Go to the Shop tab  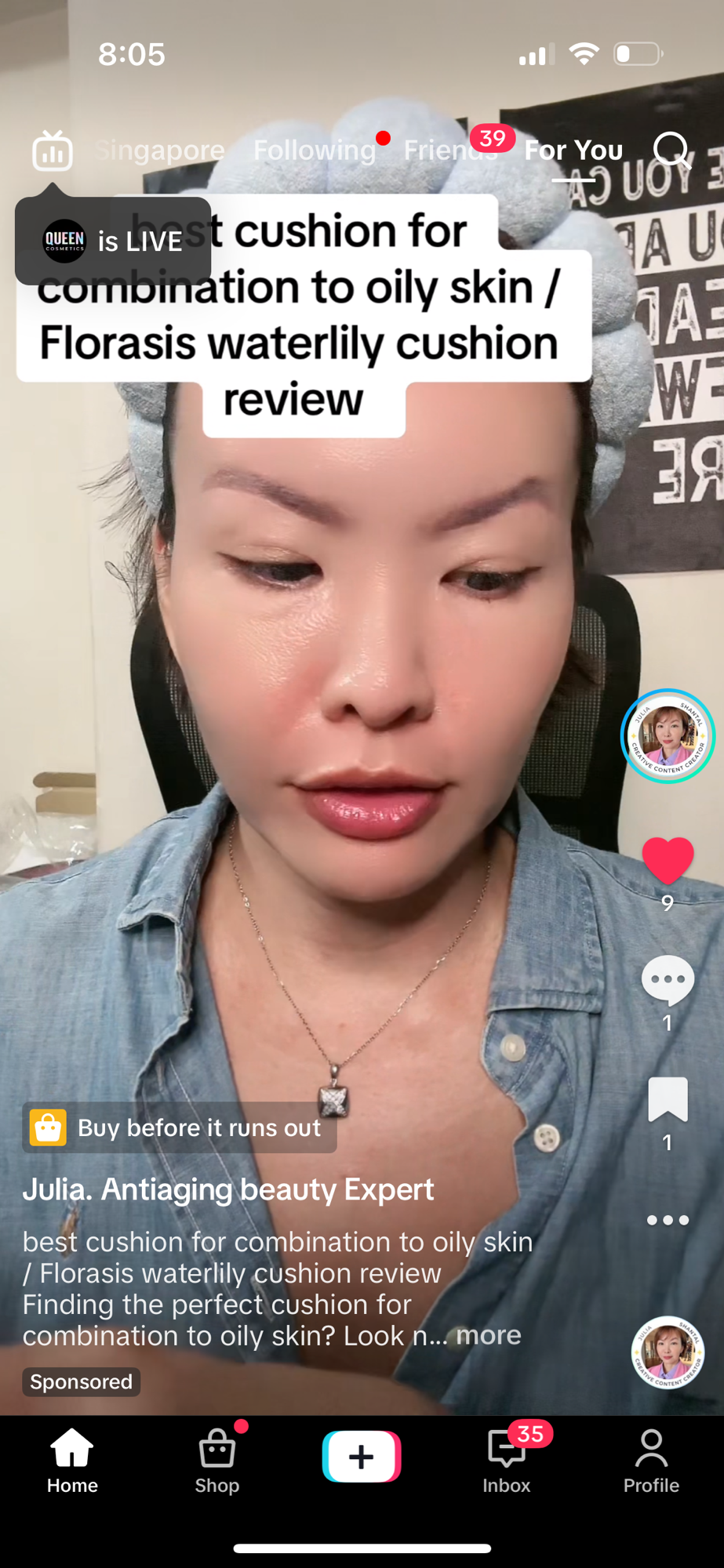tap(217, 1459)
